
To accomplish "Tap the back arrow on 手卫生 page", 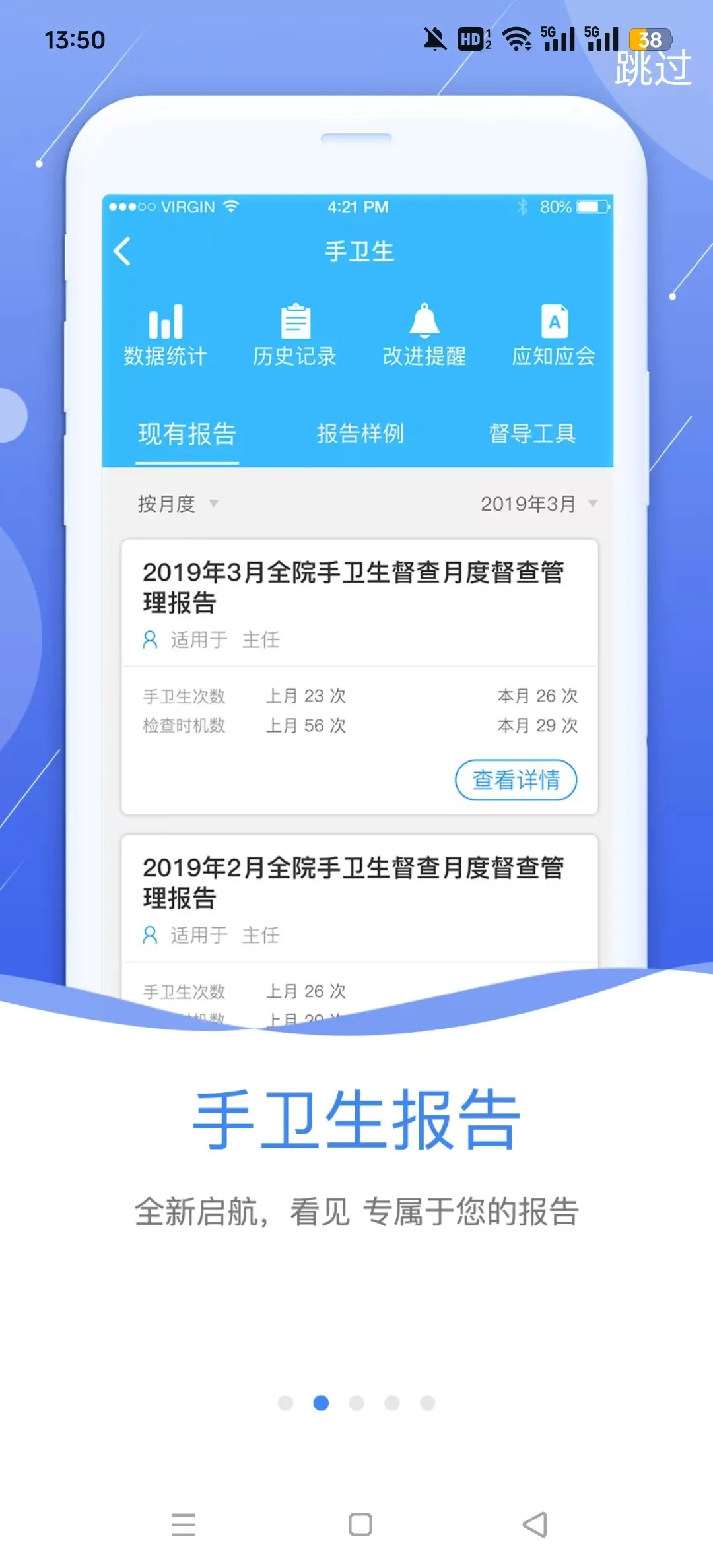I will [123, 251].
